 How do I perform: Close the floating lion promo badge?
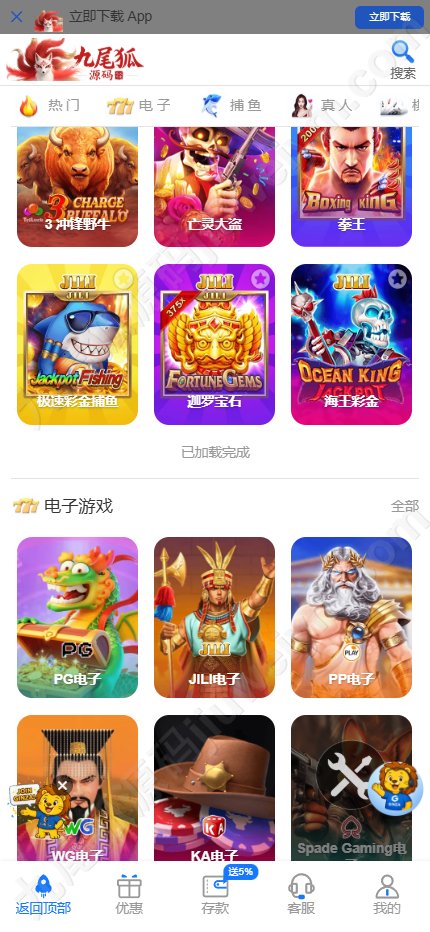(x=62, y=786)
